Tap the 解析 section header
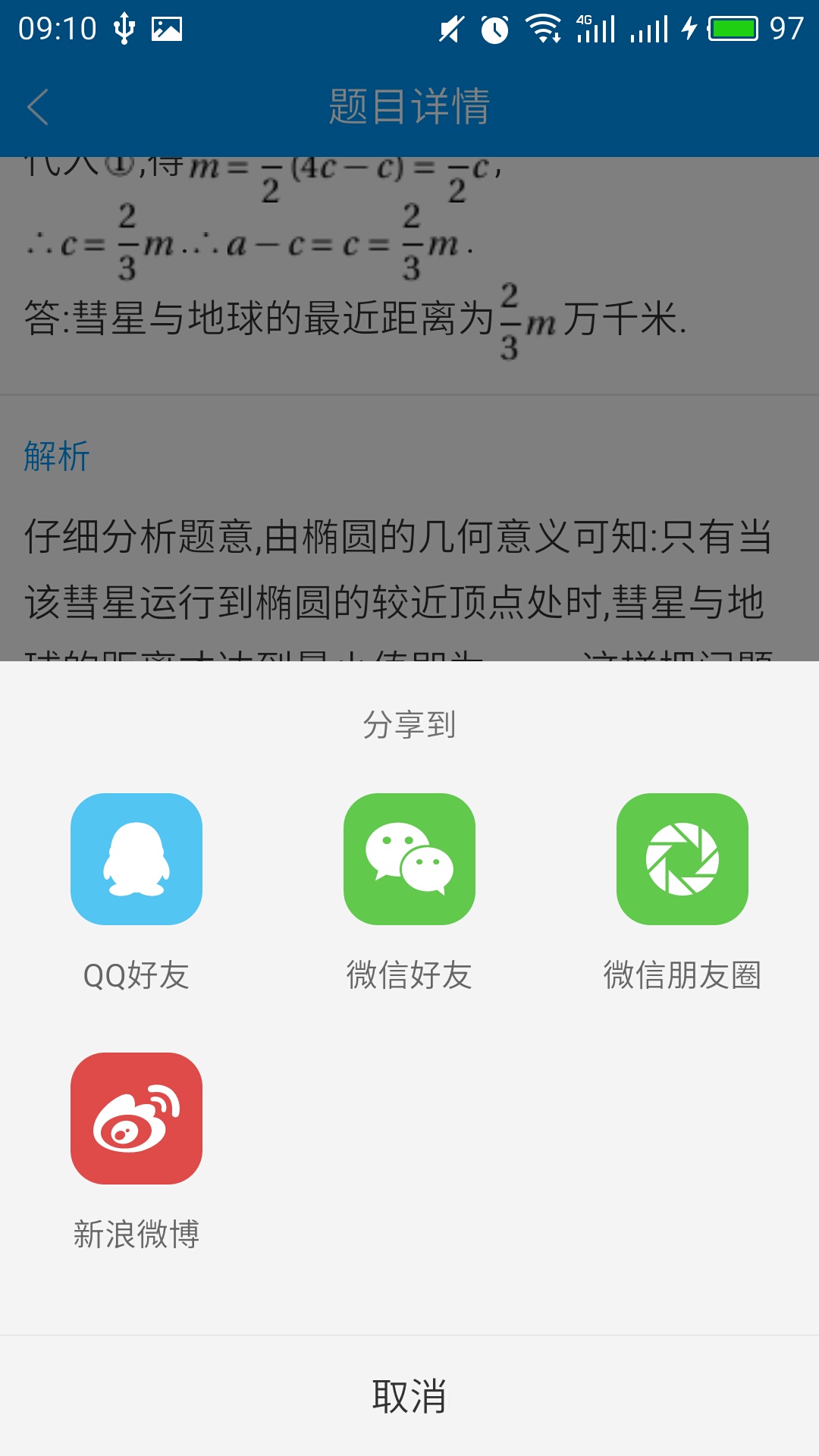Viewport: 819px width, 1456px height. [x=55, y=455]
